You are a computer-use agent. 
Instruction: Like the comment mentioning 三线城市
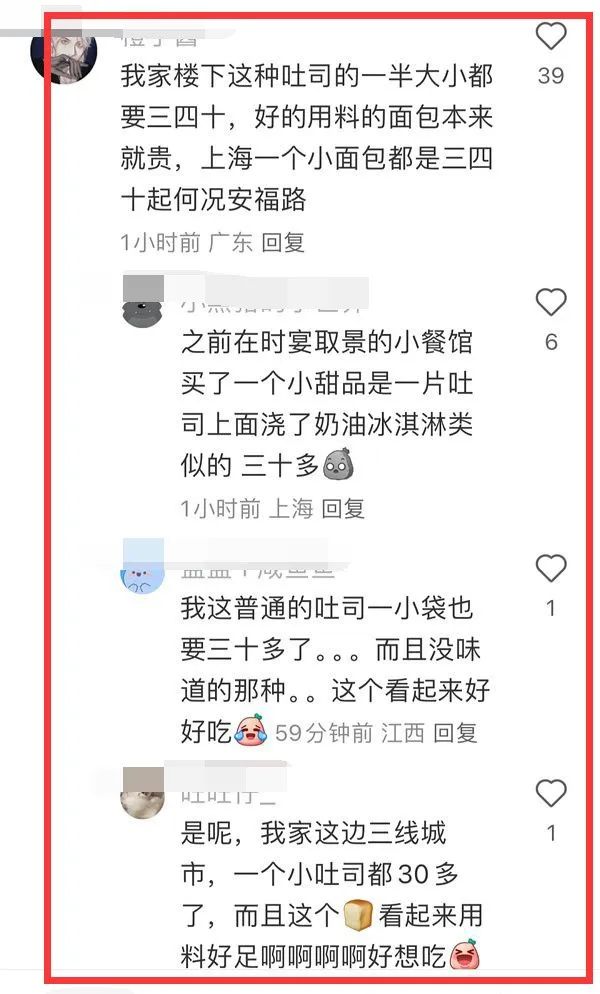[551, 795]
